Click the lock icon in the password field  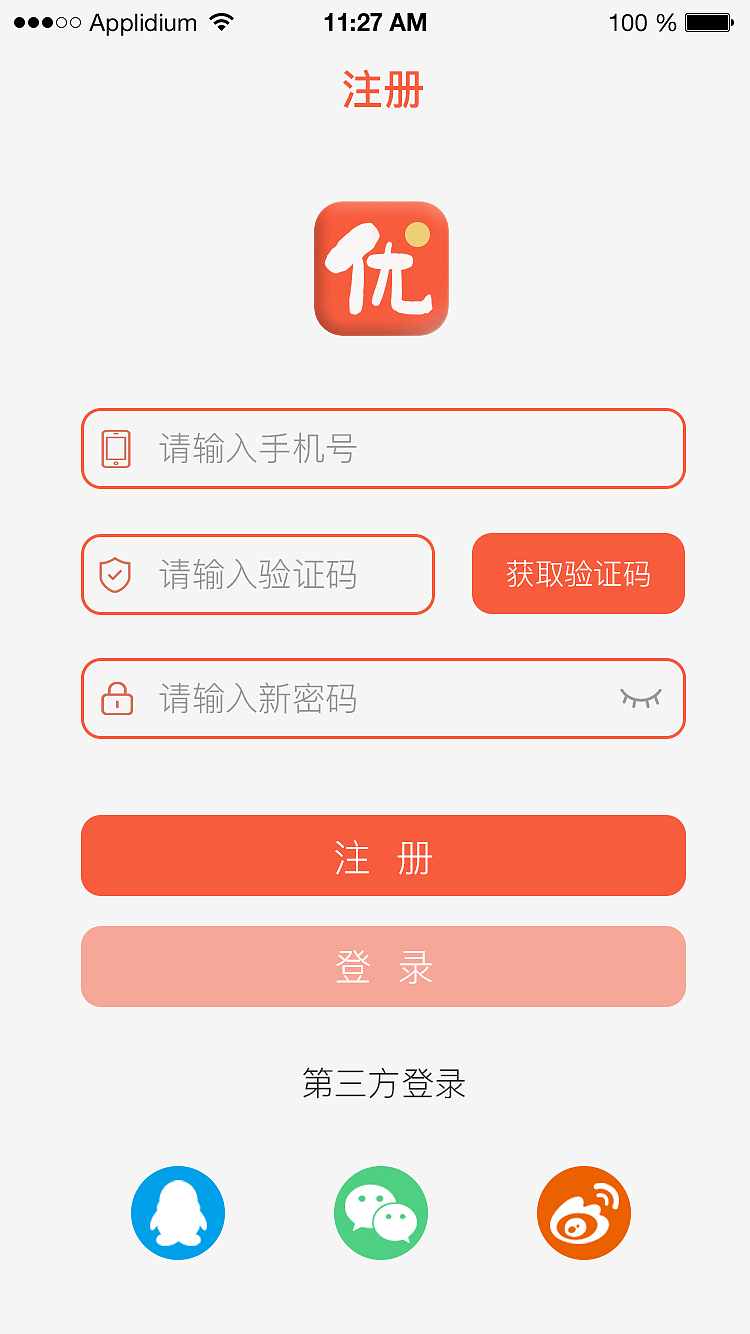[x=118, y=699]
